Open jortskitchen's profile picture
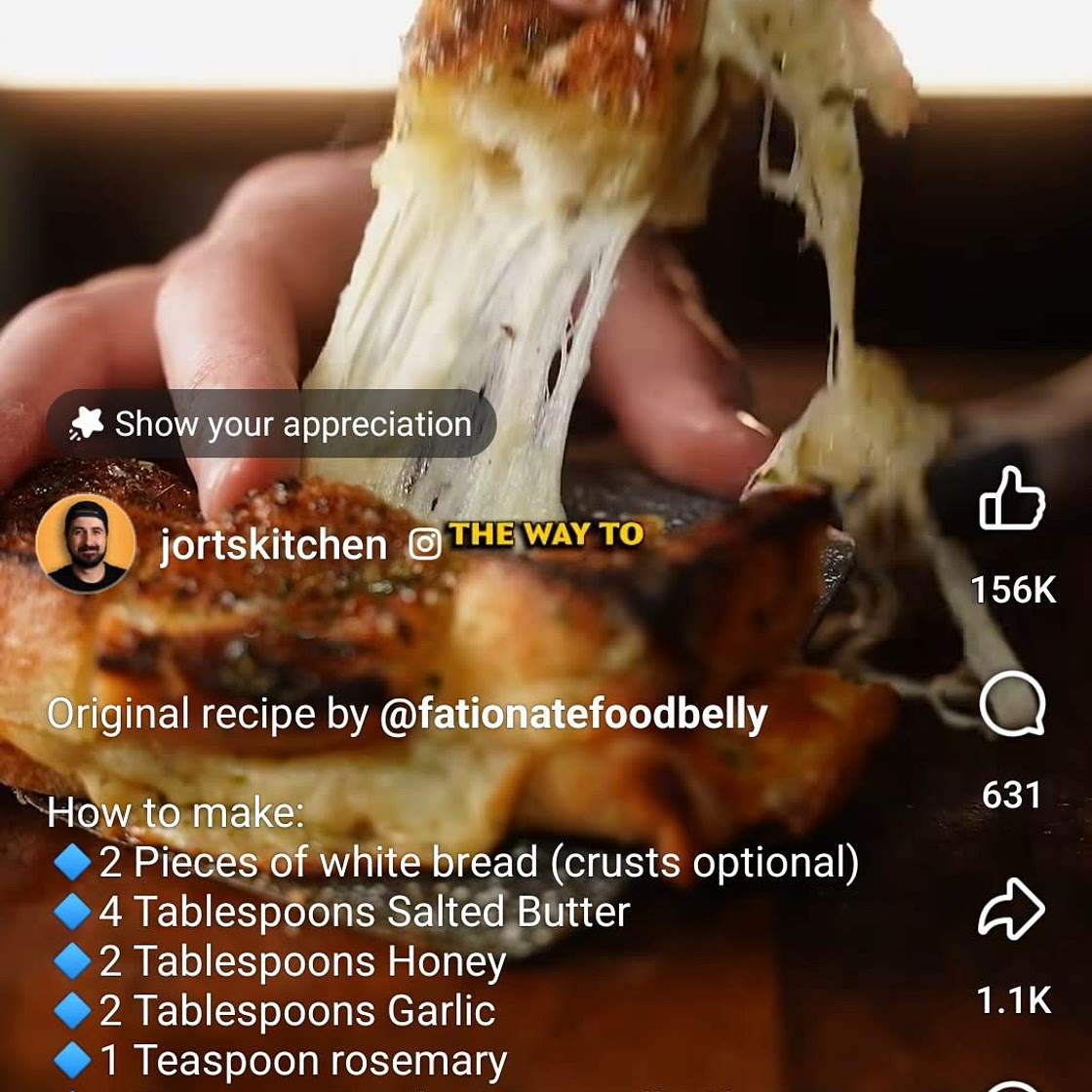 coord(86,544)
